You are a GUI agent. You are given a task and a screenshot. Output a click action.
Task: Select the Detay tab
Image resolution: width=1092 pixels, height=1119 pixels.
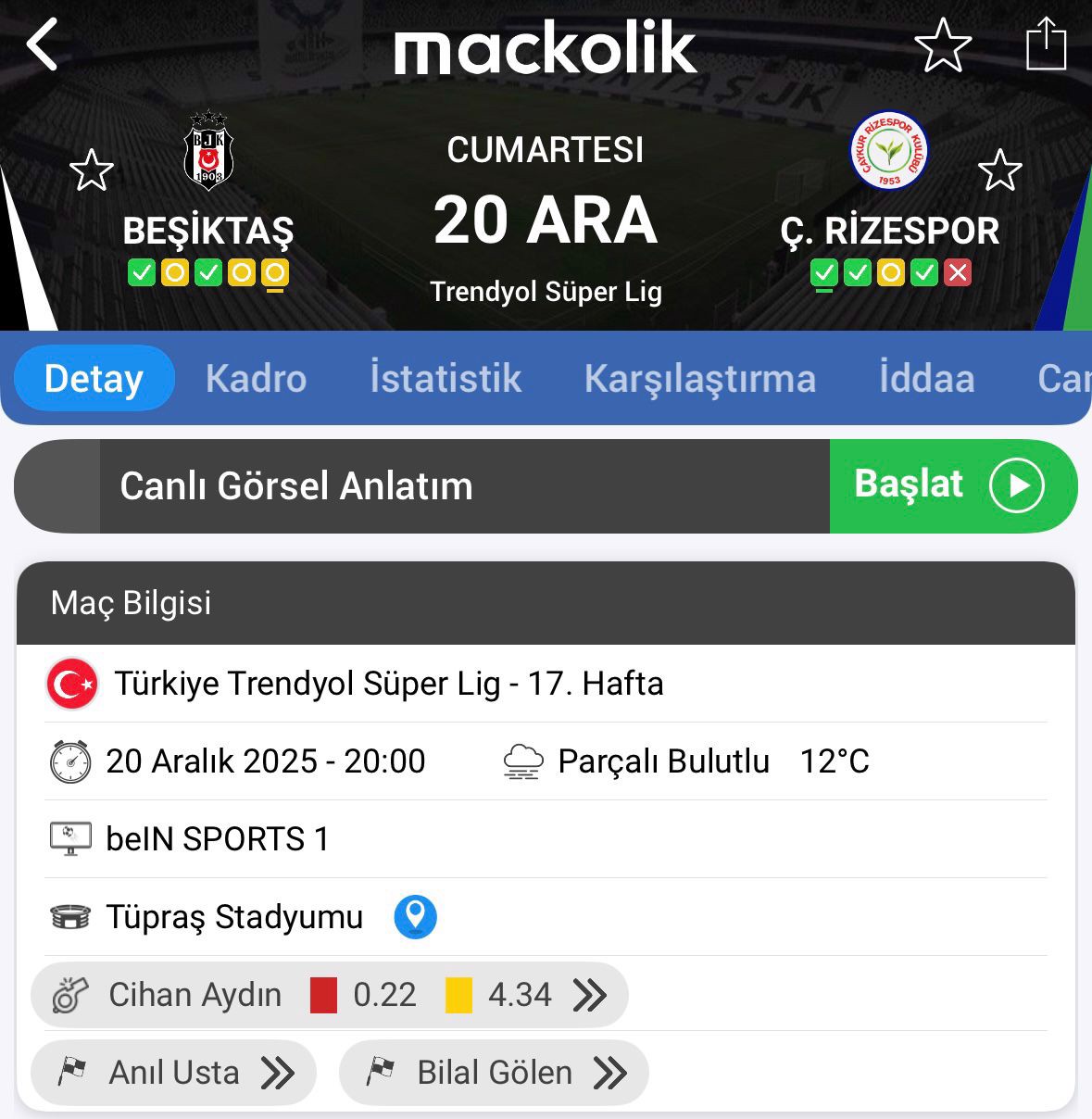pyautogui.click(x=94, y=379)
